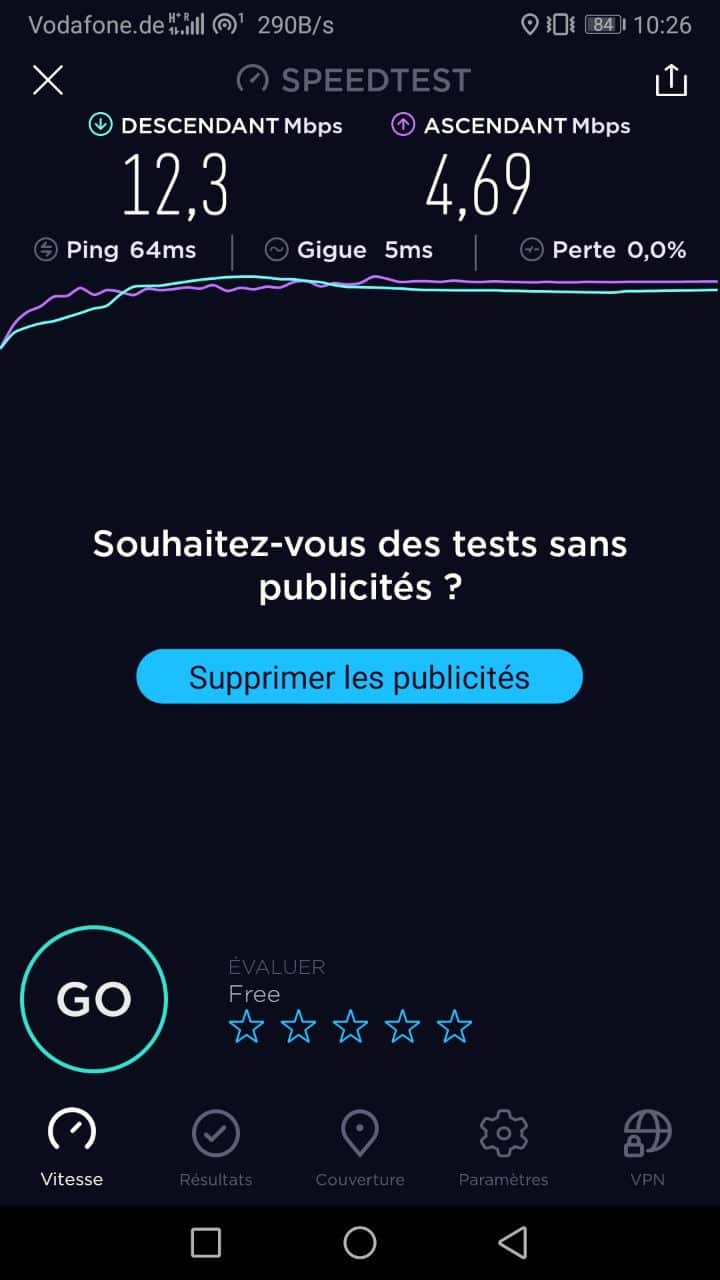Close the speed test results
Image resolution: width=720 pixels, height=1280 pixels.
48,80
